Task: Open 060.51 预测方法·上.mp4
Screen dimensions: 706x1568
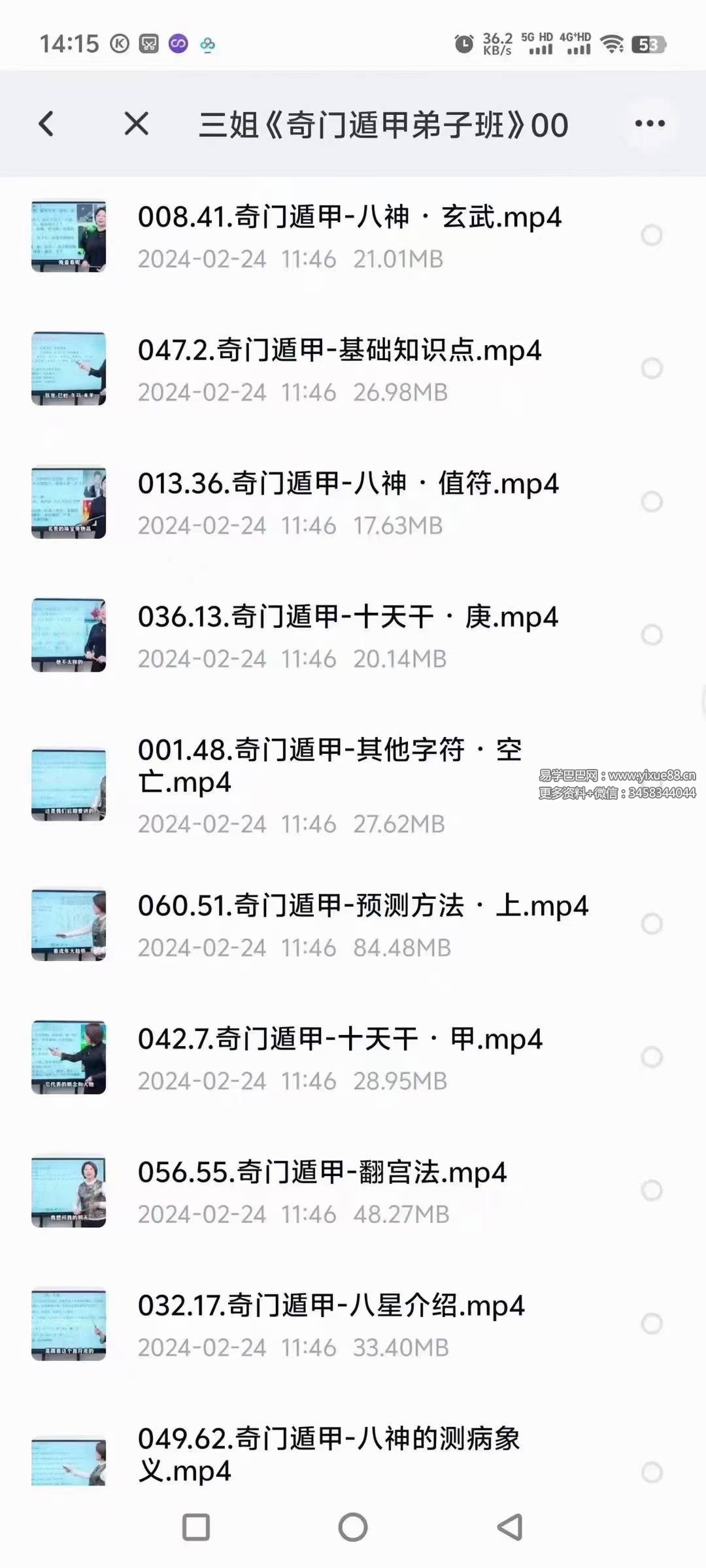Action: pyautogui.click(x=363, y=906)
